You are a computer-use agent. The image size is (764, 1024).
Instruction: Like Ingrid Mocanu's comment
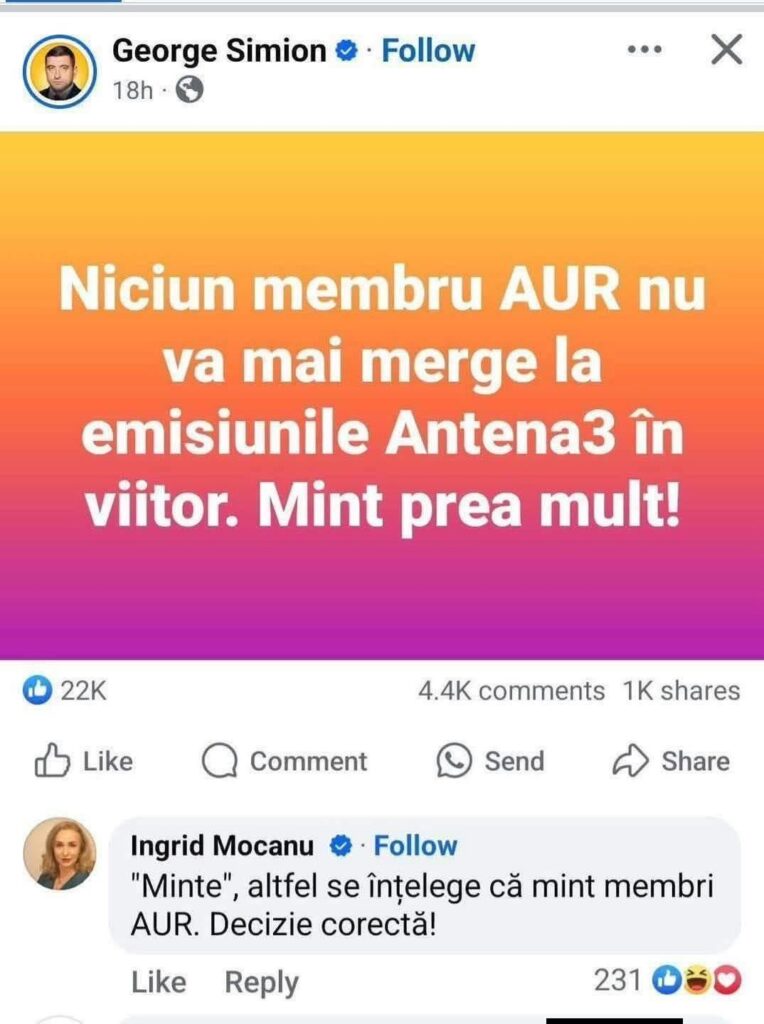[159, 983]
